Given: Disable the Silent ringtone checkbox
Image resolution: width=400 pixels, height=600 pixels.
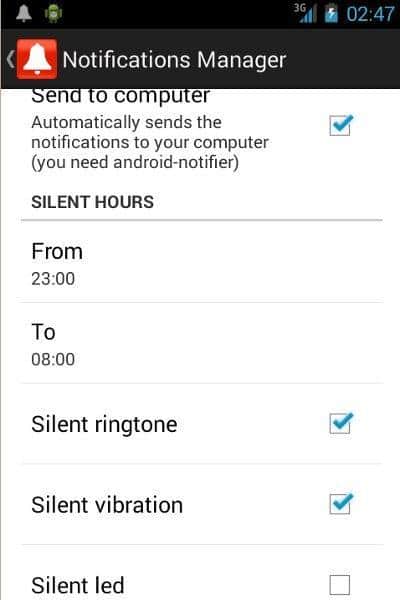Looking at the screenshot, I should pos(340,423).
